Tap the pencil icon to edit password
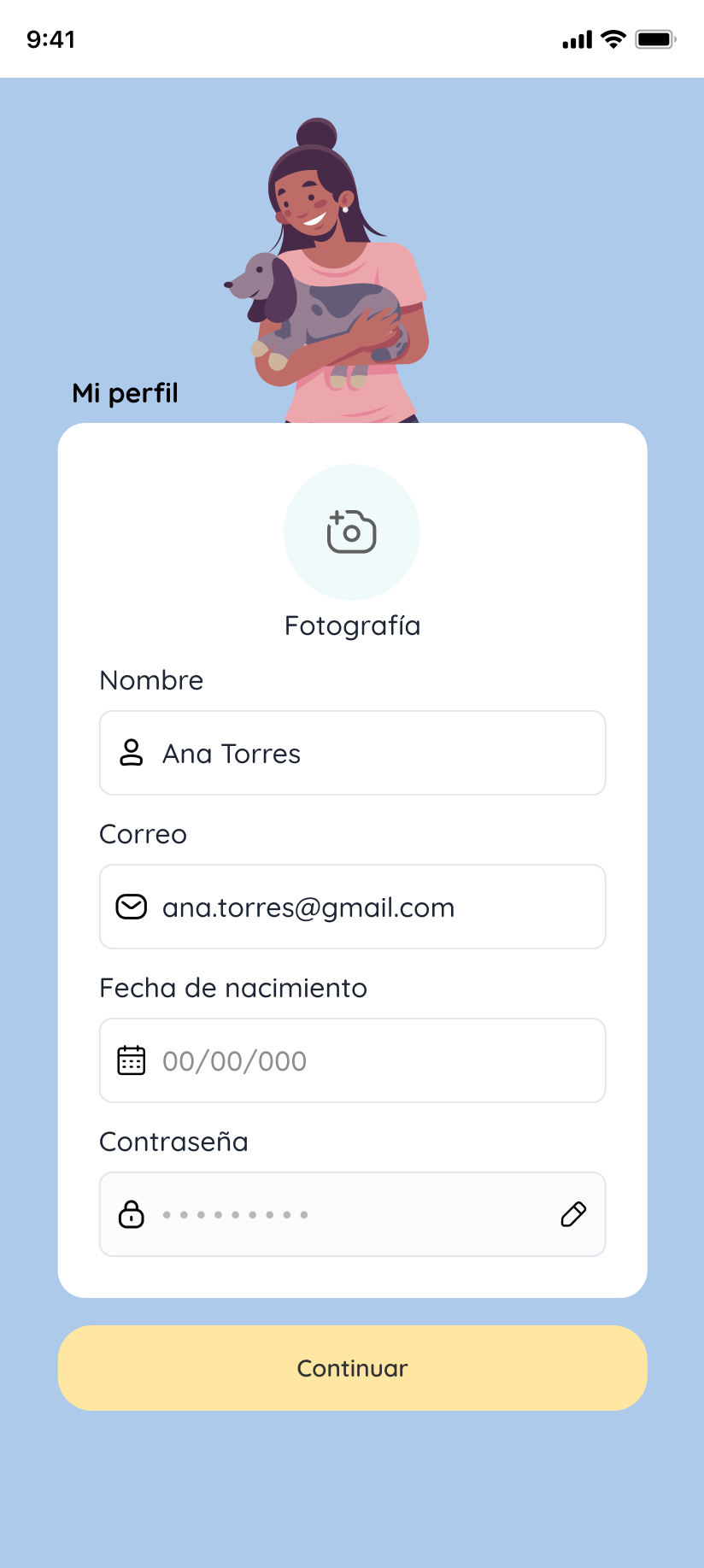This screenshot has height=1568, width=704. pyautogui.click(x=573, y=1214)
